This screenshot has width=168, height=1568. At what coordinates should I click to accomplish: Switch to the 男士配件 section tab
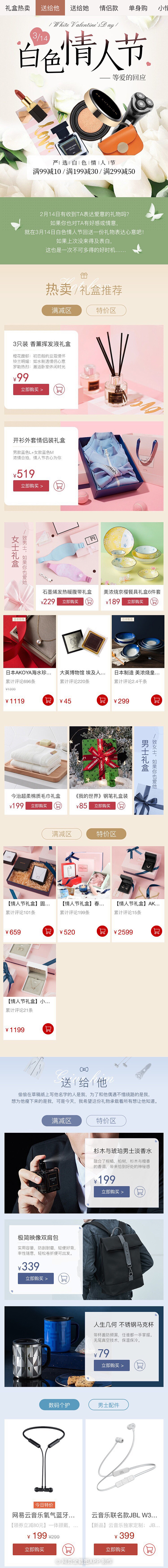coord(108,1405)
